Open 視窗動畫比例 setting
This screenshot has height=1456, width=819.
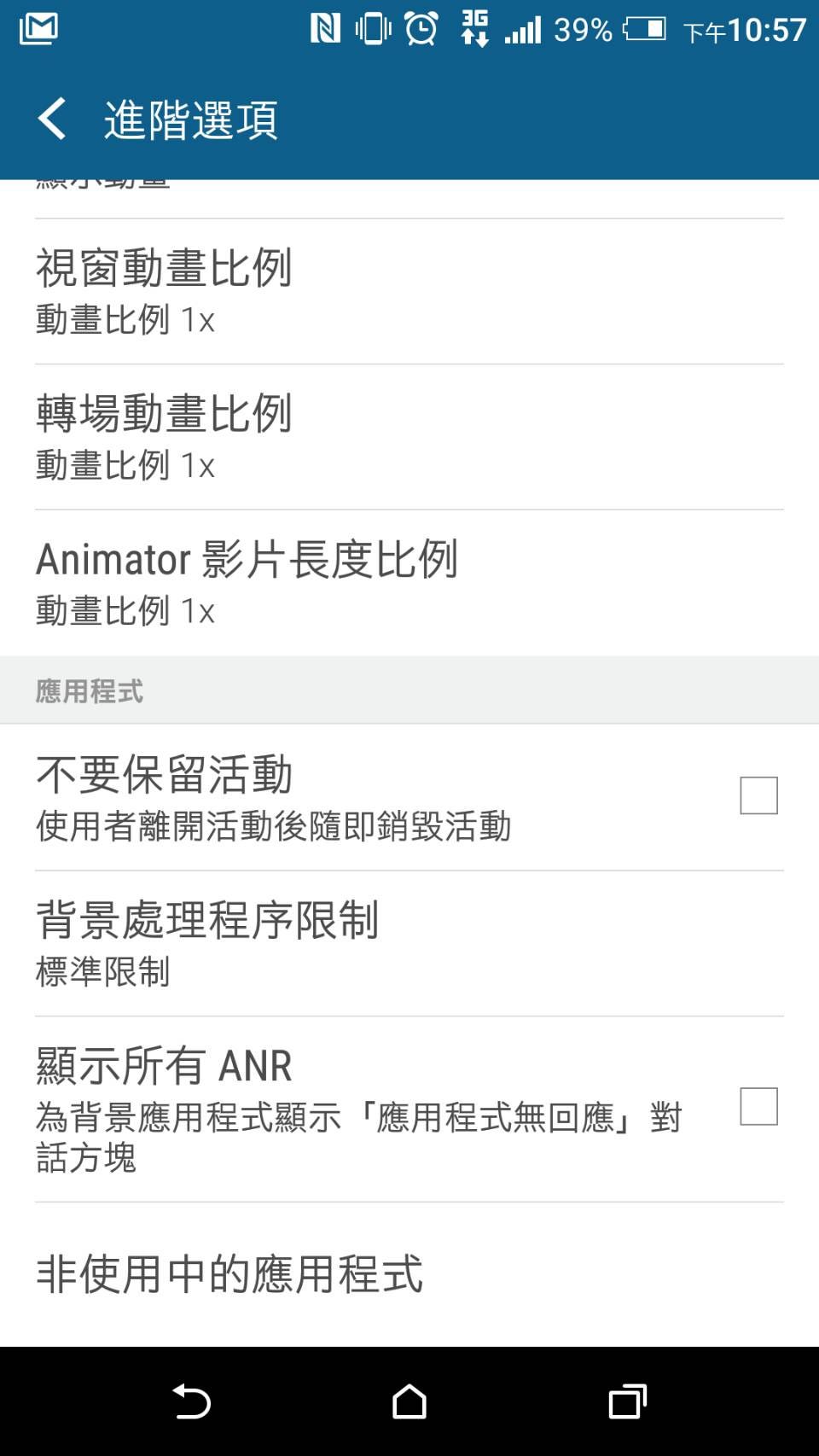(409, 292)
